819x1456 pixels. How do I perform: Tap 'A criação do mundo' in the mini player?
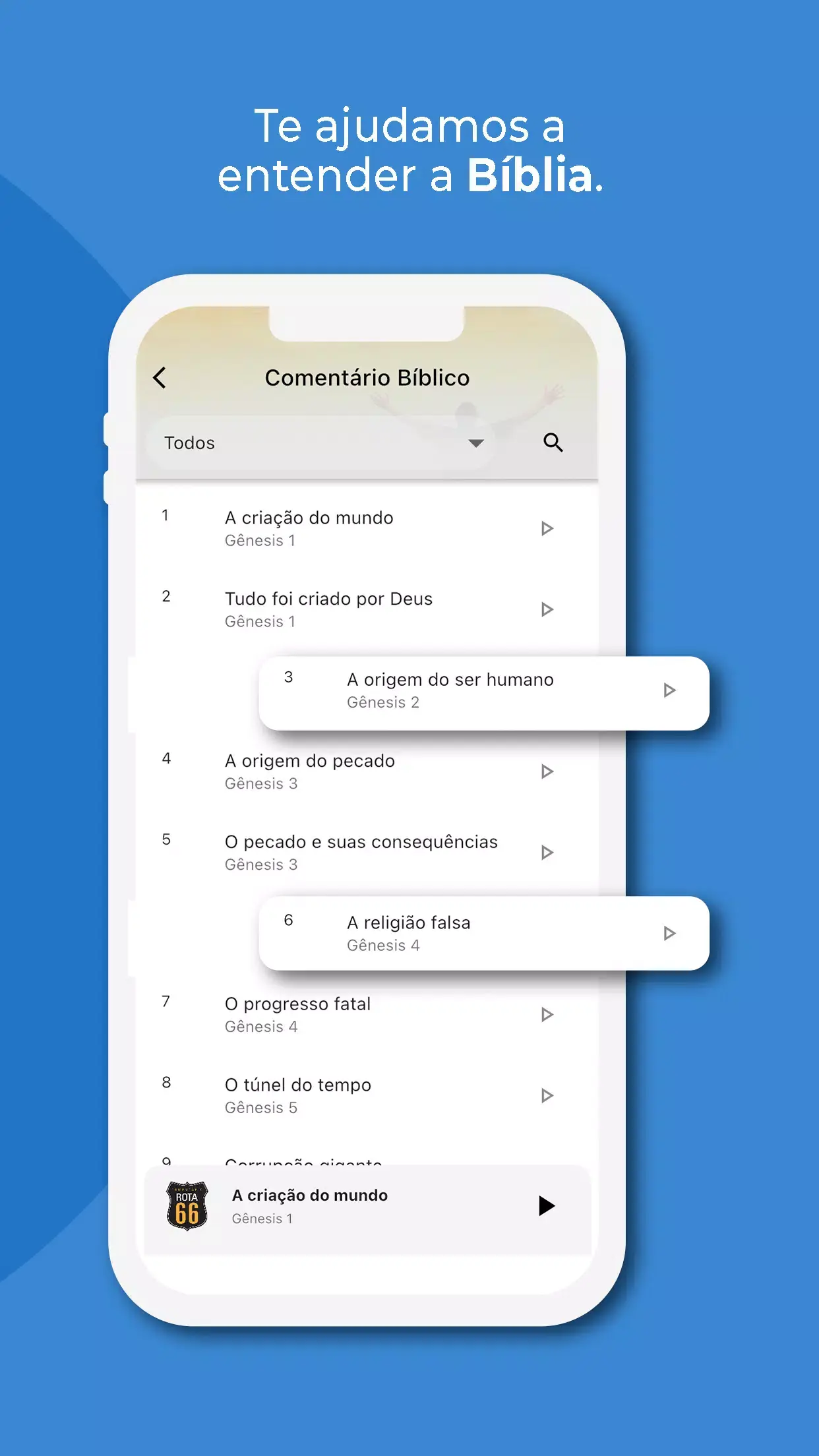pyautogui.click(x=309, y=1195)
